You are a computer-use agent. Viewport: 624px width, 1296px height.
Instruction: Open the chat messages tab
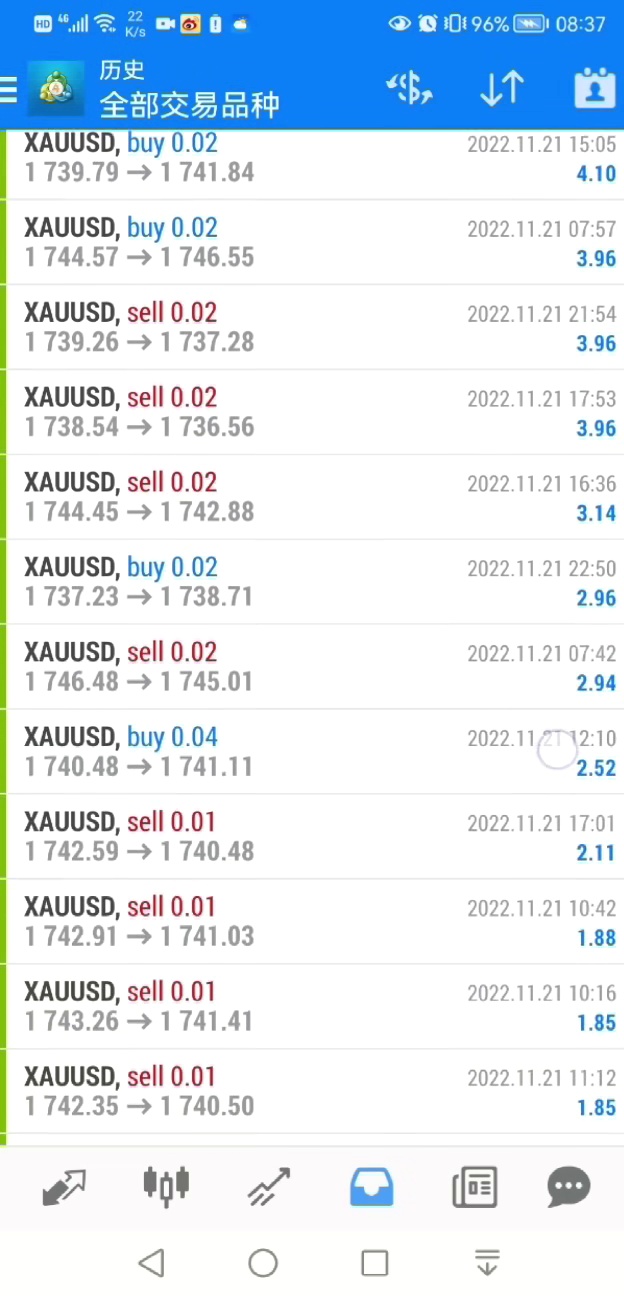[569, 1186]
